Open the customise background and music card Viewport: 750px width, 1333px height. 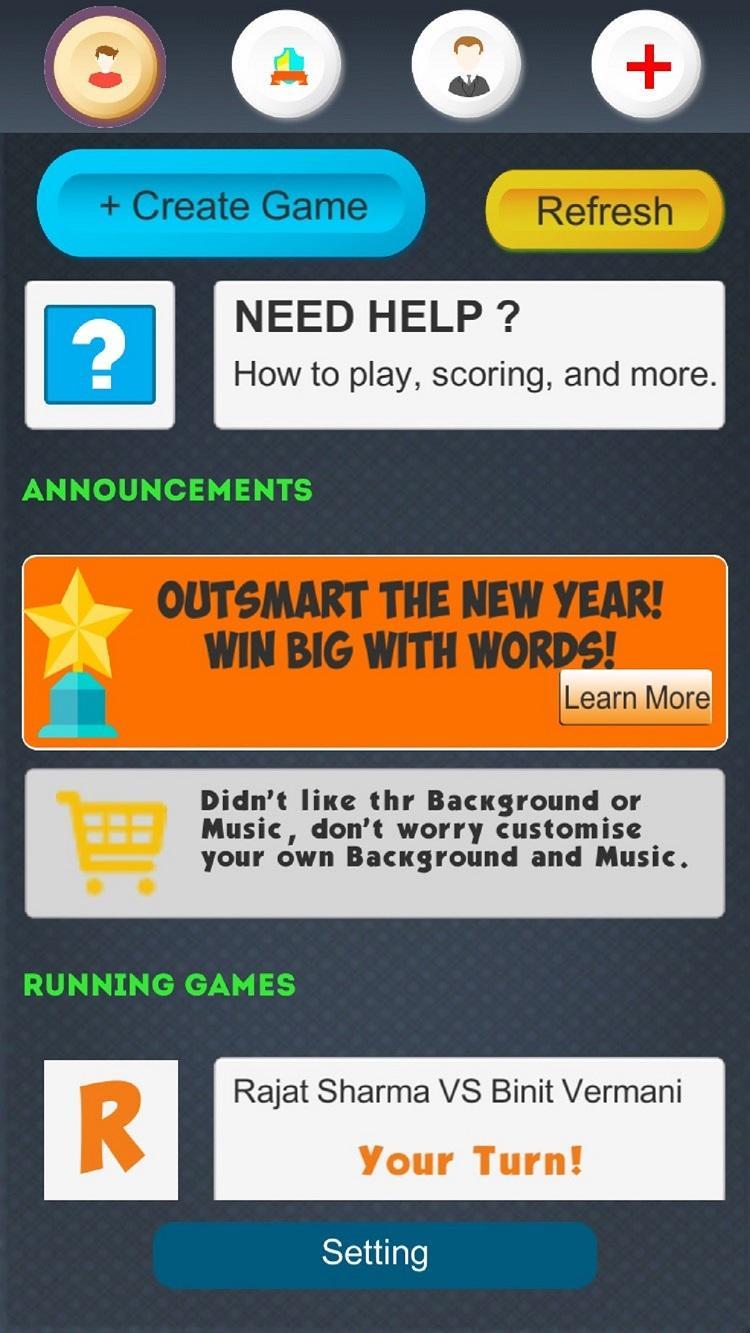click(x=374, y=843)
